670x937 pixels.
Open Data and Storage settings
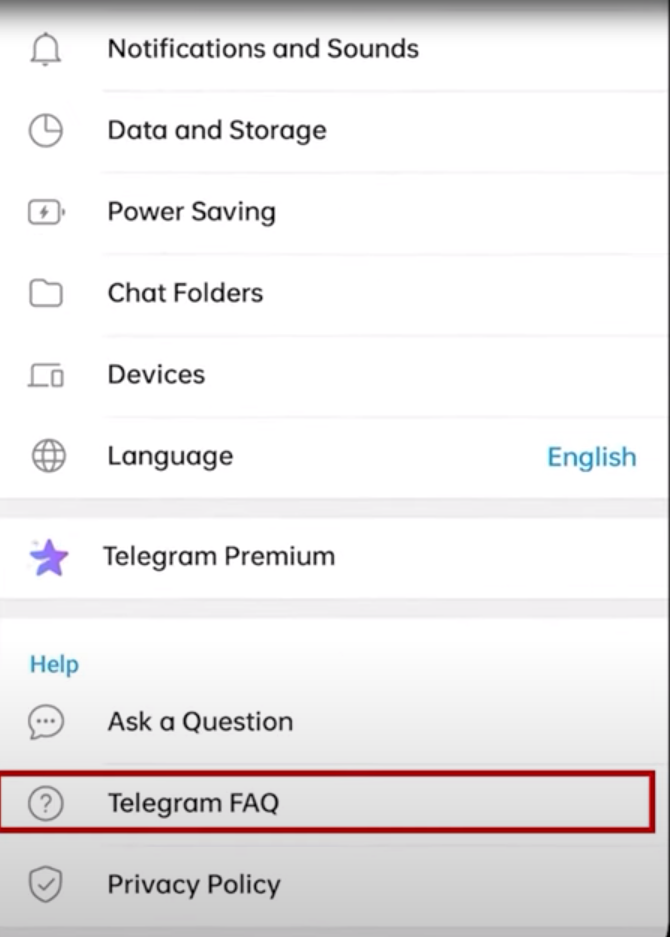tap(217, 131)
